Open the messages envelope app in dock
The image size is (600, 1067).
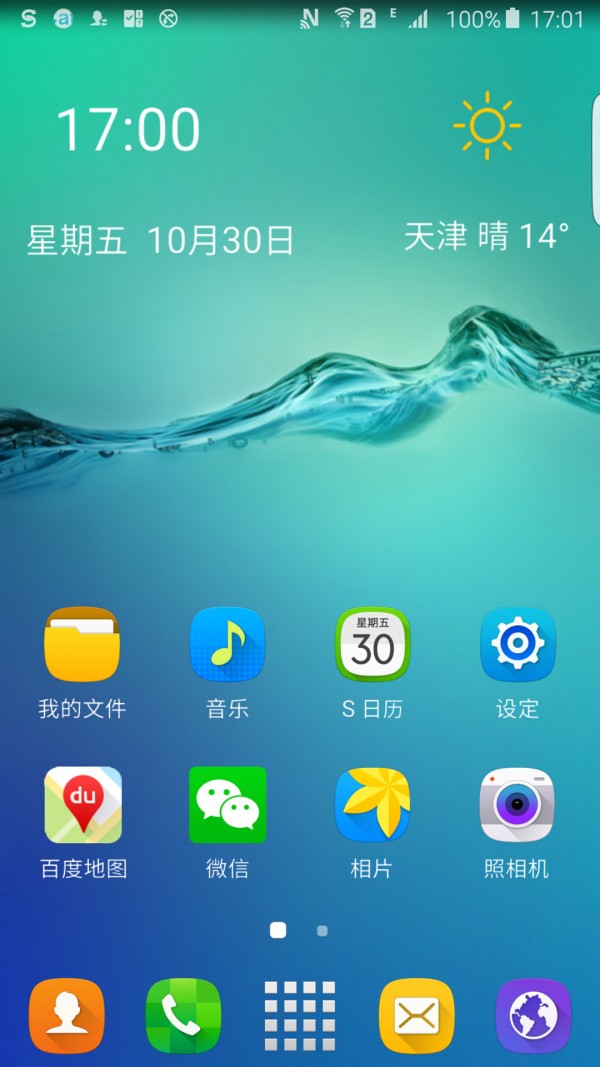click(x=417, y=1016)
